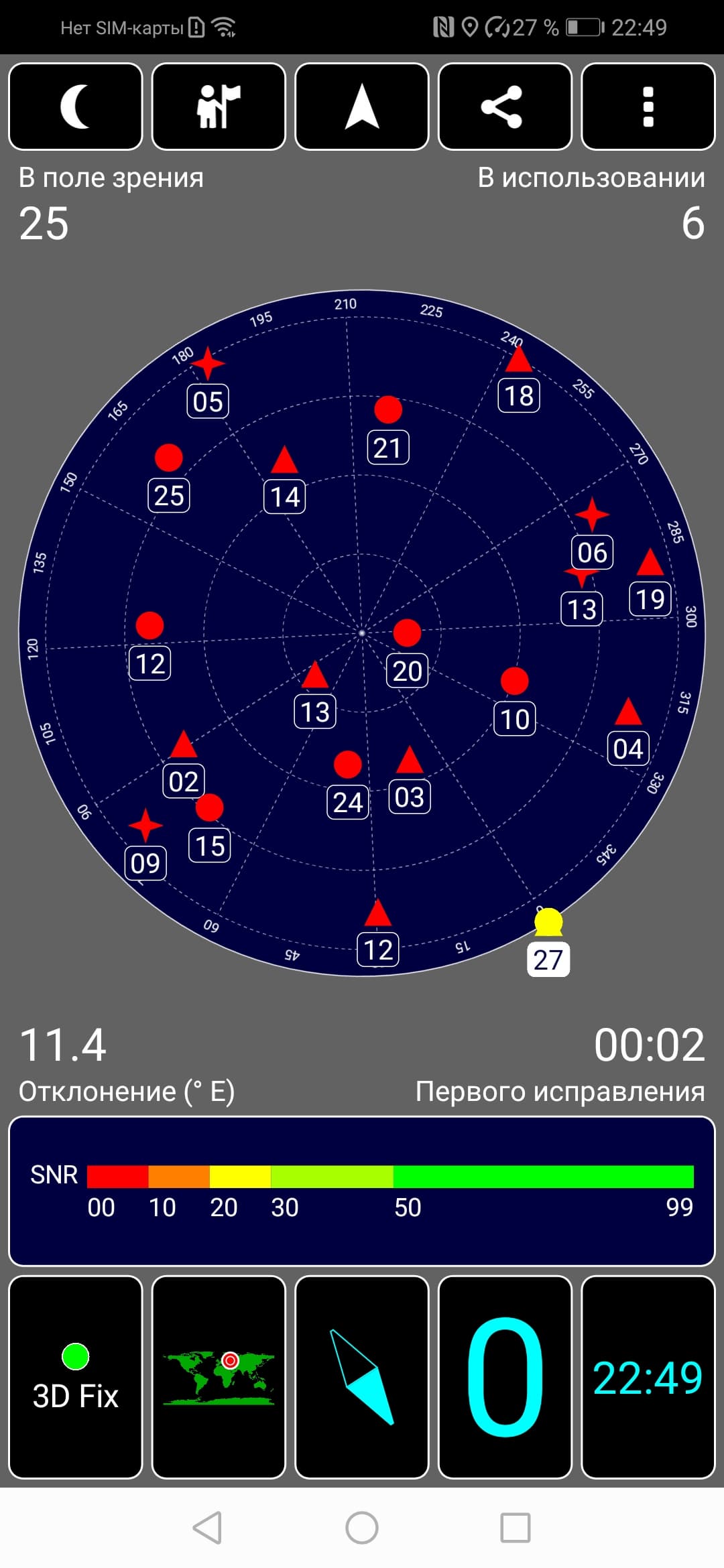724x1568 pixels.
Task: Open the cyan speed tile showing 0
Action: 505,1378
